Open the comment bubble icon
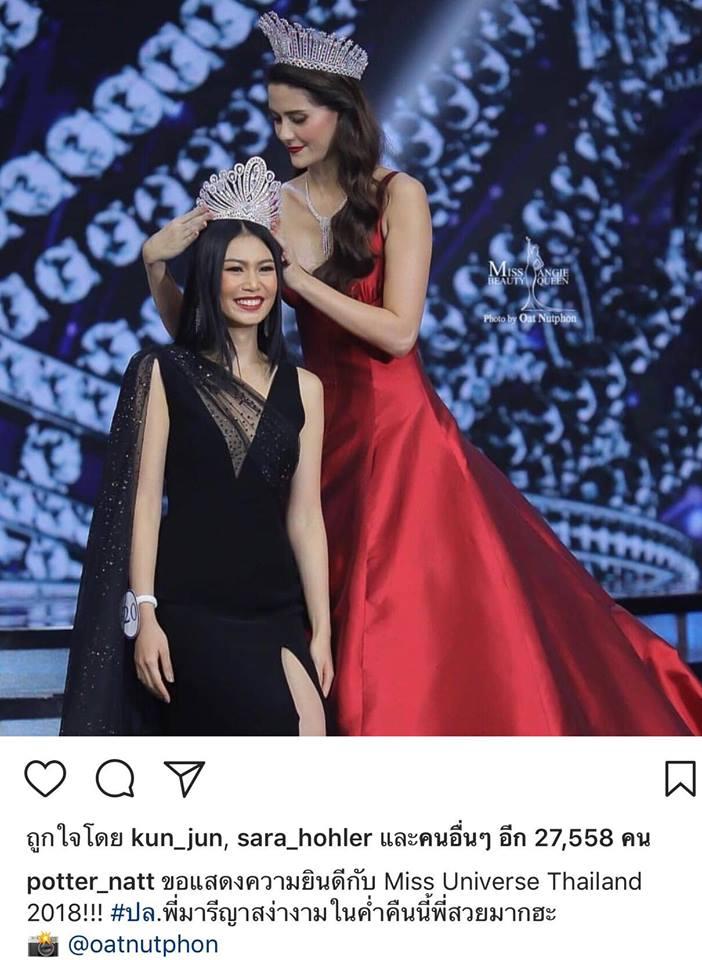Image resolution: width=702 pixels, height=960 pixels. pyautogui.click(x=116, y=779)
